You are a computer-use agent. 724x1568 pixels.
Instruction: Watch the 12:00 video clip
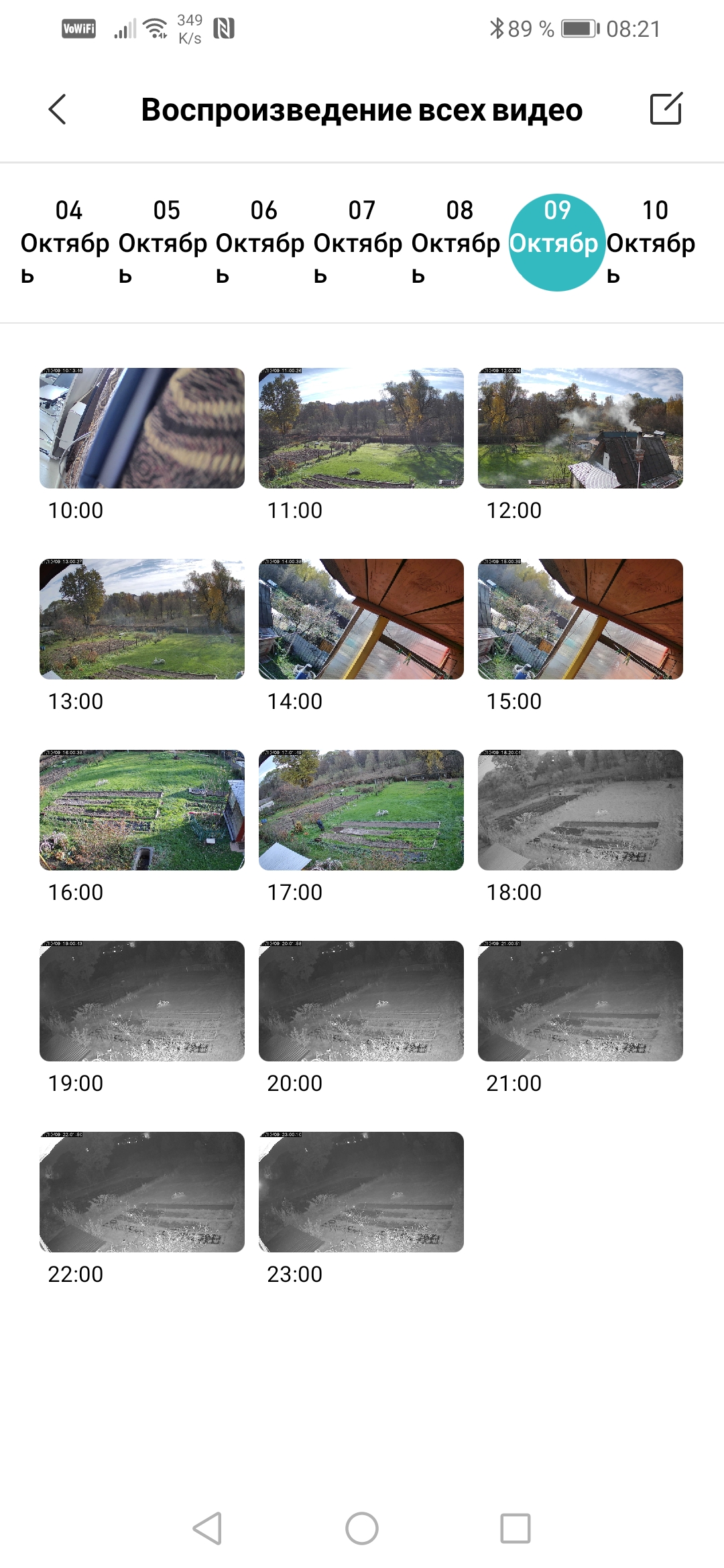coord(581,428)
